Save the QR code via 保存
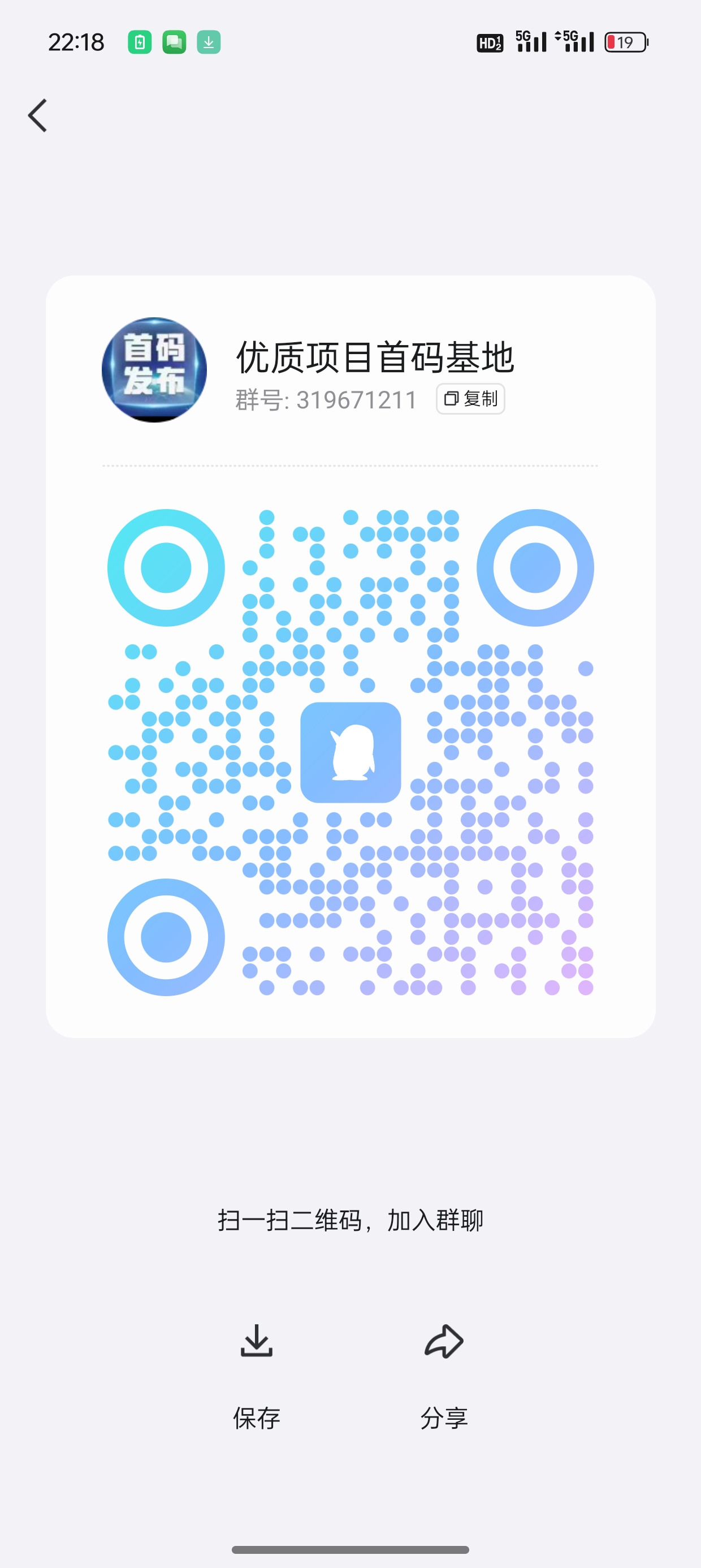701x1568 pixels. [256, 1375]
